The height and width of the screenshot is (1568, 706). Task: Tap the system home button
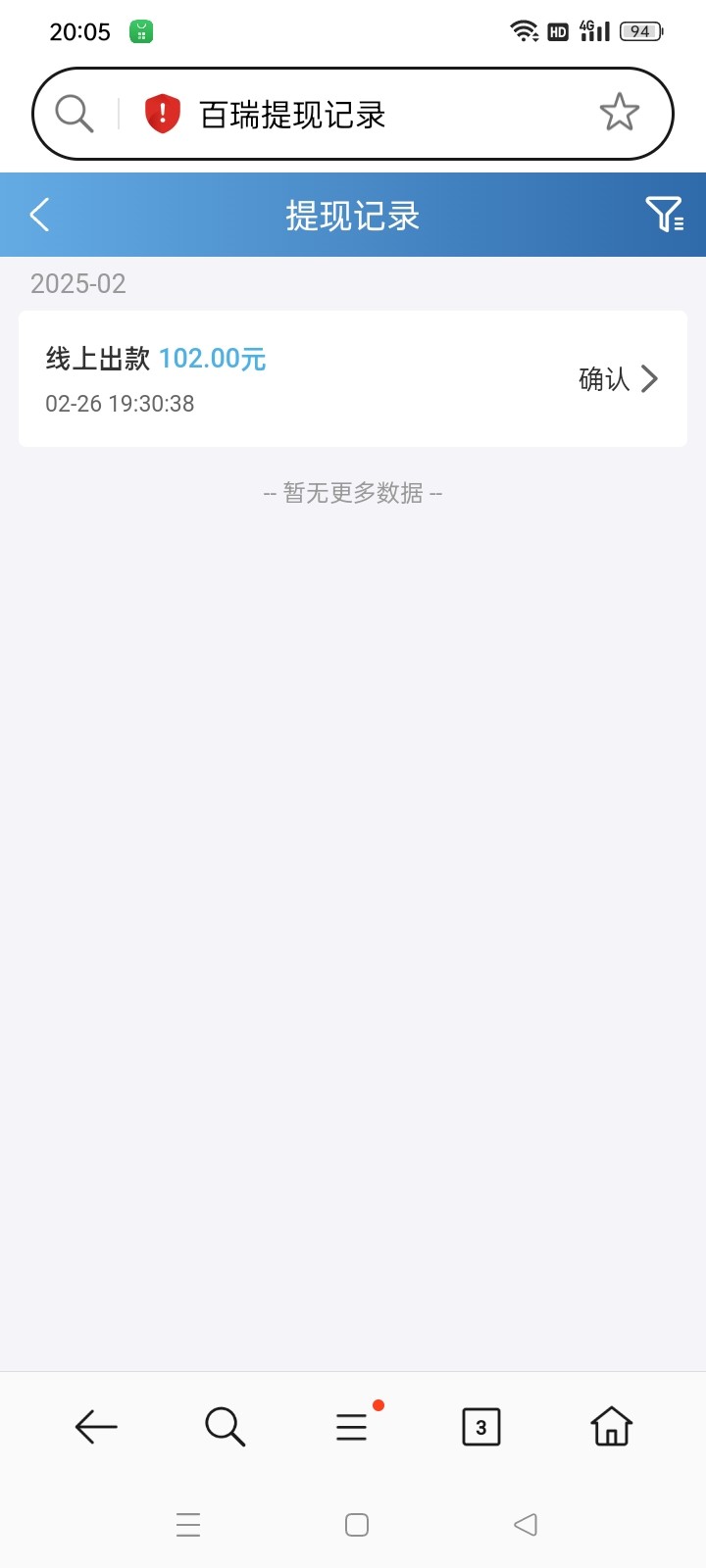(357, 1525)
